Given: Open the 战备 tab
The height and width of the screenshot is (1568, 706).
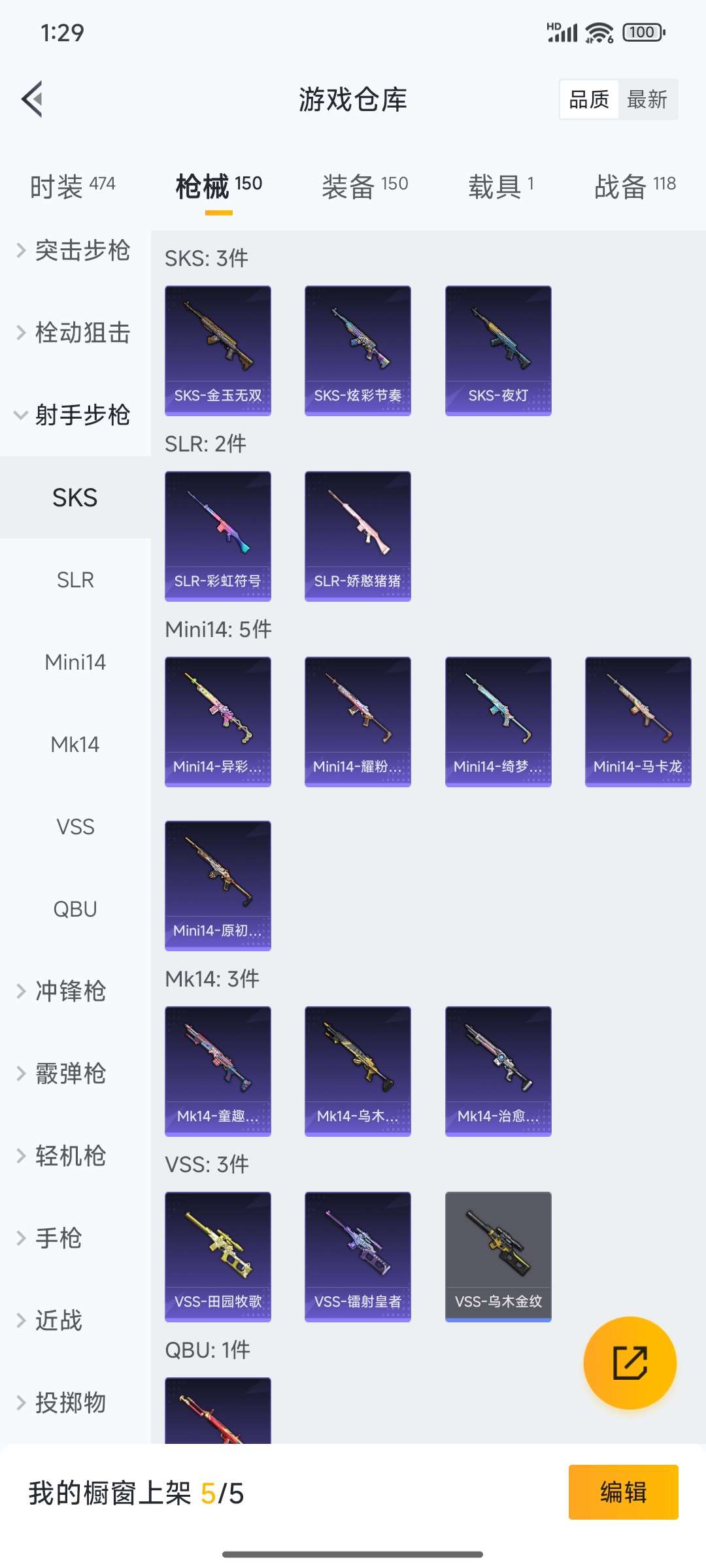Looking at the screenshot, I should [x=634, y=186].
